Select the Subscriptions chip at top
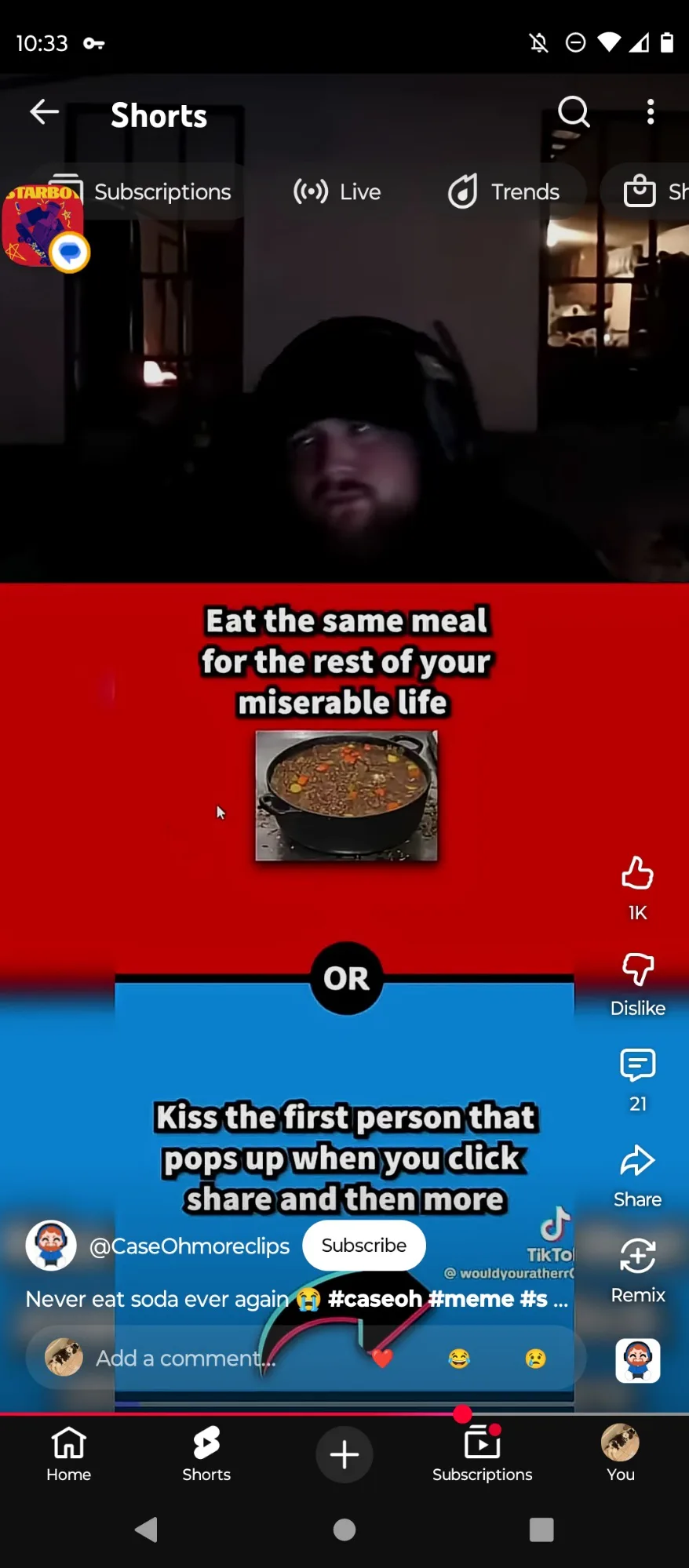The height and width of the screenshot is (1568, 689). (140, 191)
